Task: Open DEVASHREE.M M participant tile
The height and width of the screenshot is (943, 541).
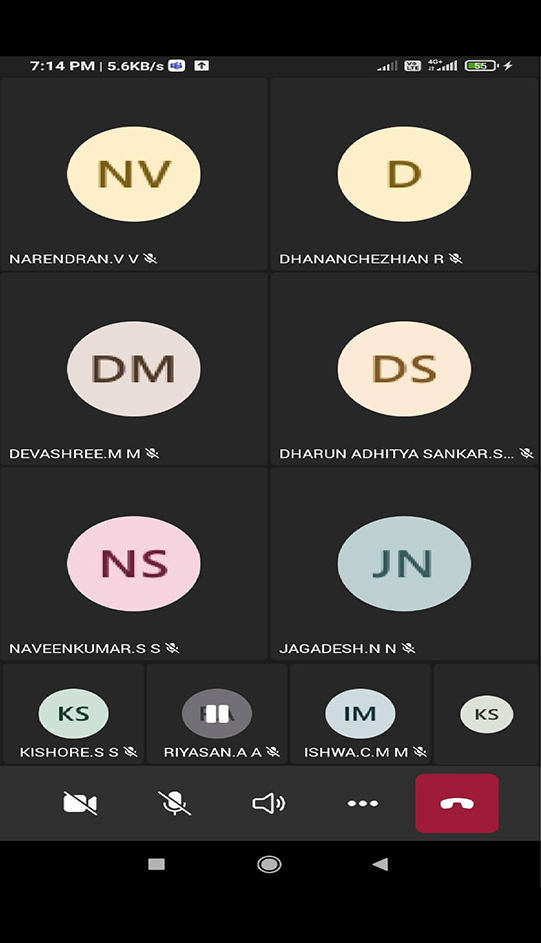Action: coord(133,369)
